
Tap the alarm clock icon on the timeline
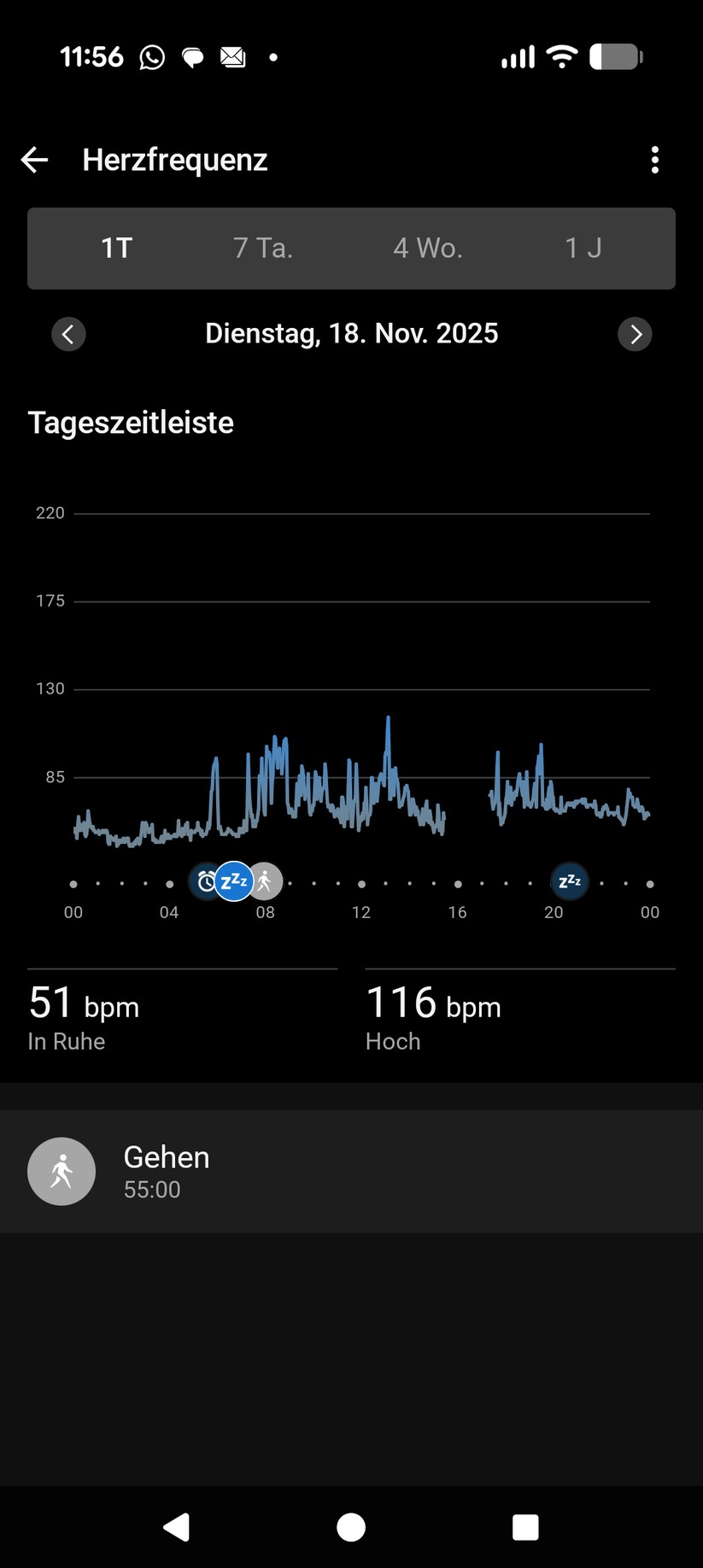(x=205, y=881)
